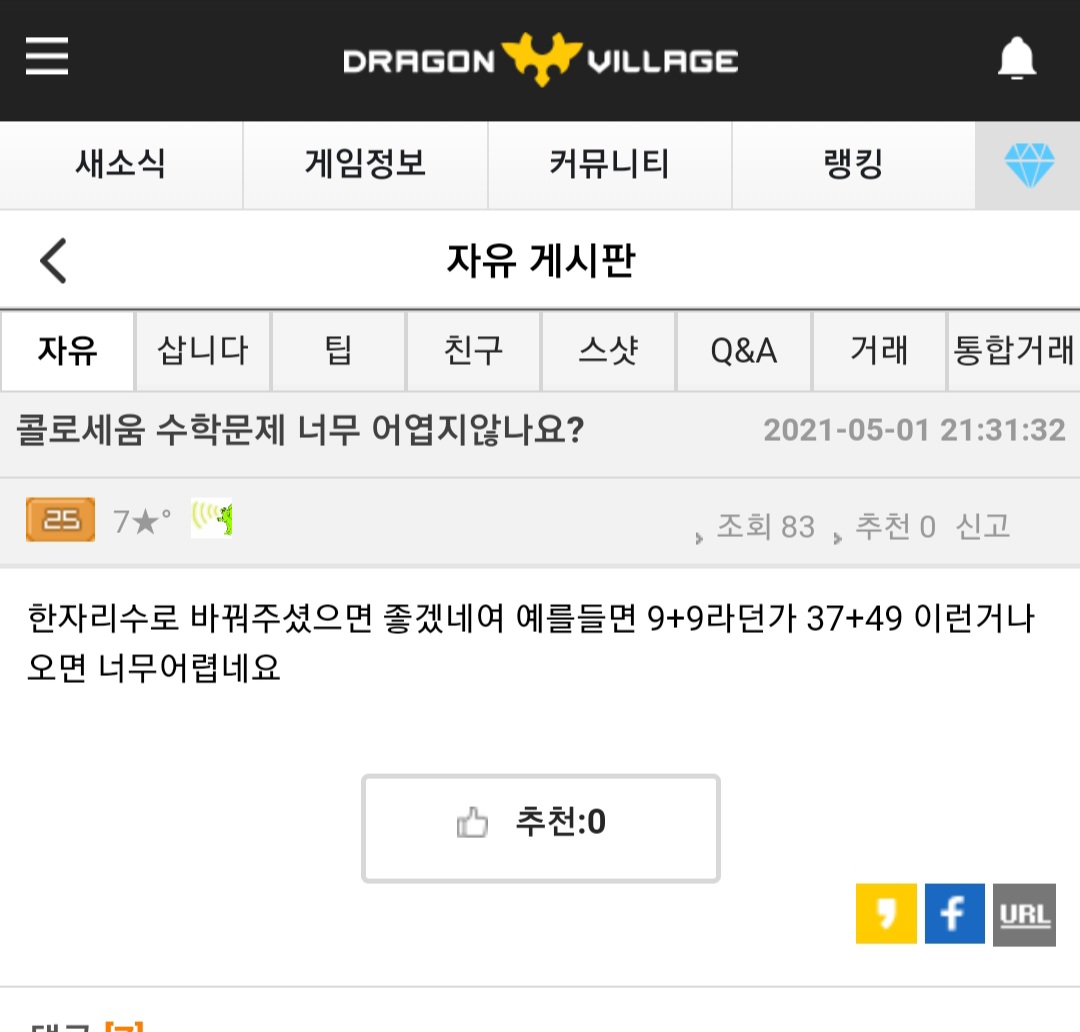Switch to the 통합거래 tab
The height and width of the screenshot is (1032, 1080).
1013,351
